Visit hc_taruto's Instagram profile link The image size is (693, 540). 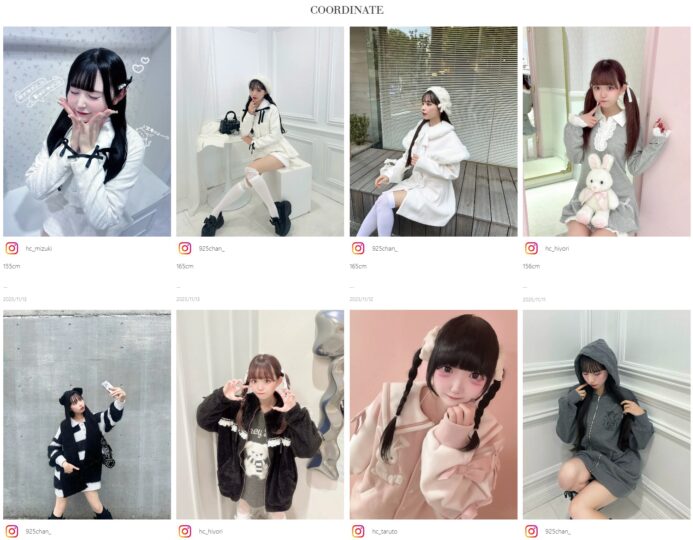tap(384, 531)
